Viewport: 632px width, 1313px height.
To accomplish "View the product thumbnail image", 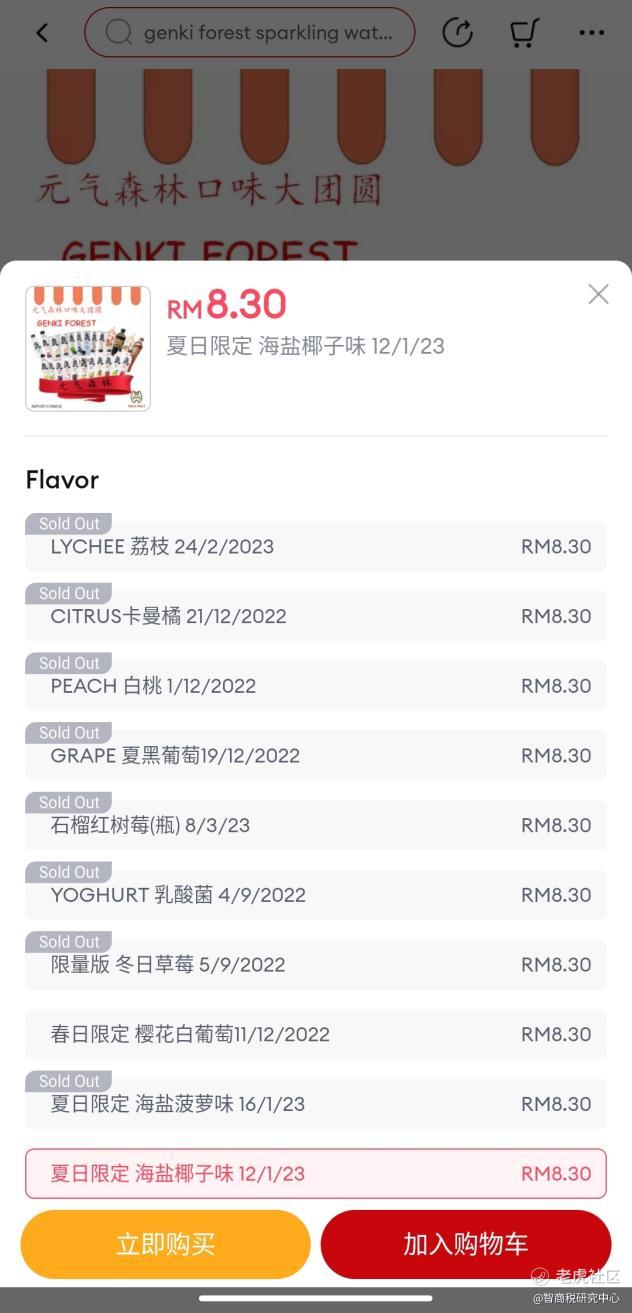I will coord(88,349).
